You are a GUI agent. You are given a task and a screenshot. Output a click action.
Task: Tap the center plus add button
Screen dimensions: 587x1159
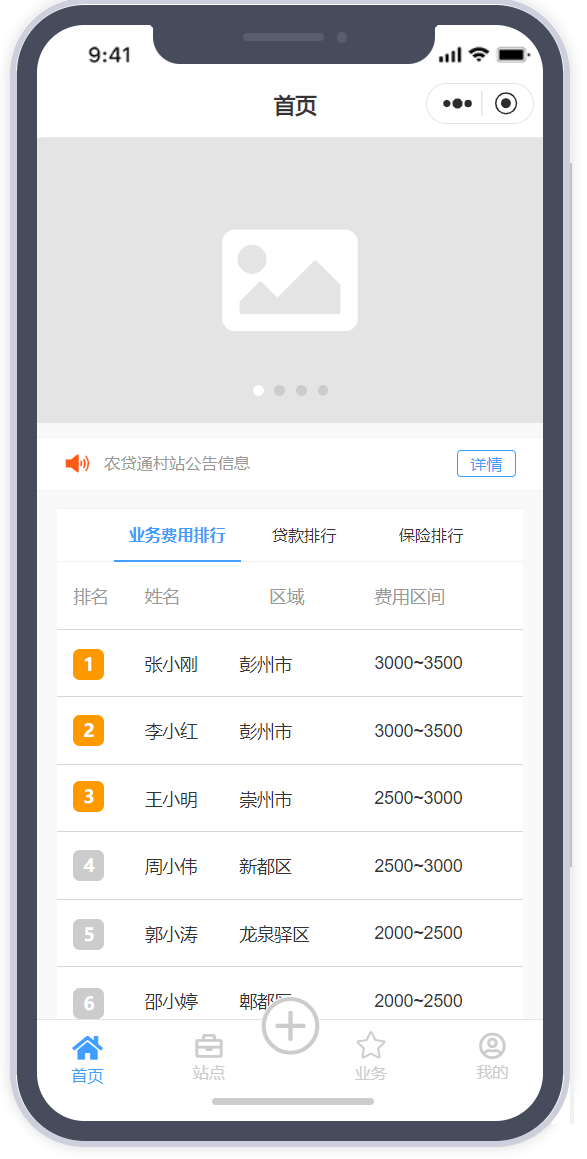pos(291,1026)
